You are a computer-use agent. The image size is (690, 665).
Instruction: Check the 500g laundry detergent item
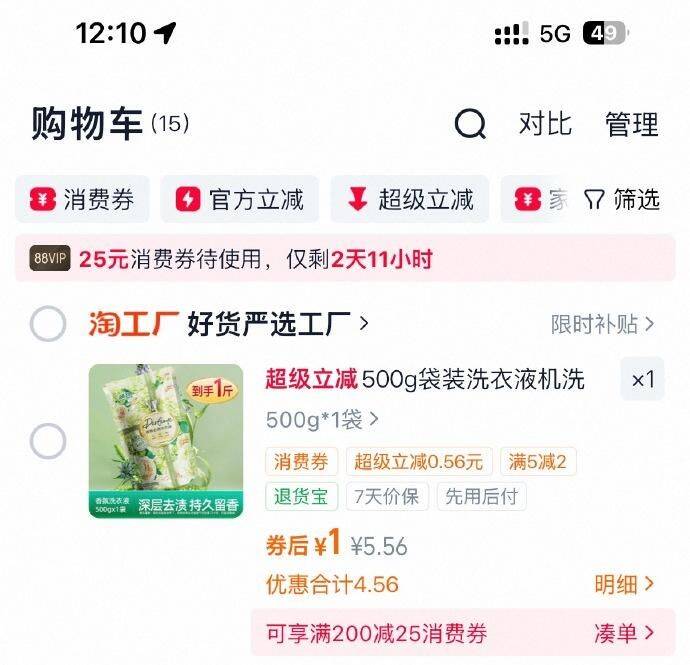pos(48,441)
